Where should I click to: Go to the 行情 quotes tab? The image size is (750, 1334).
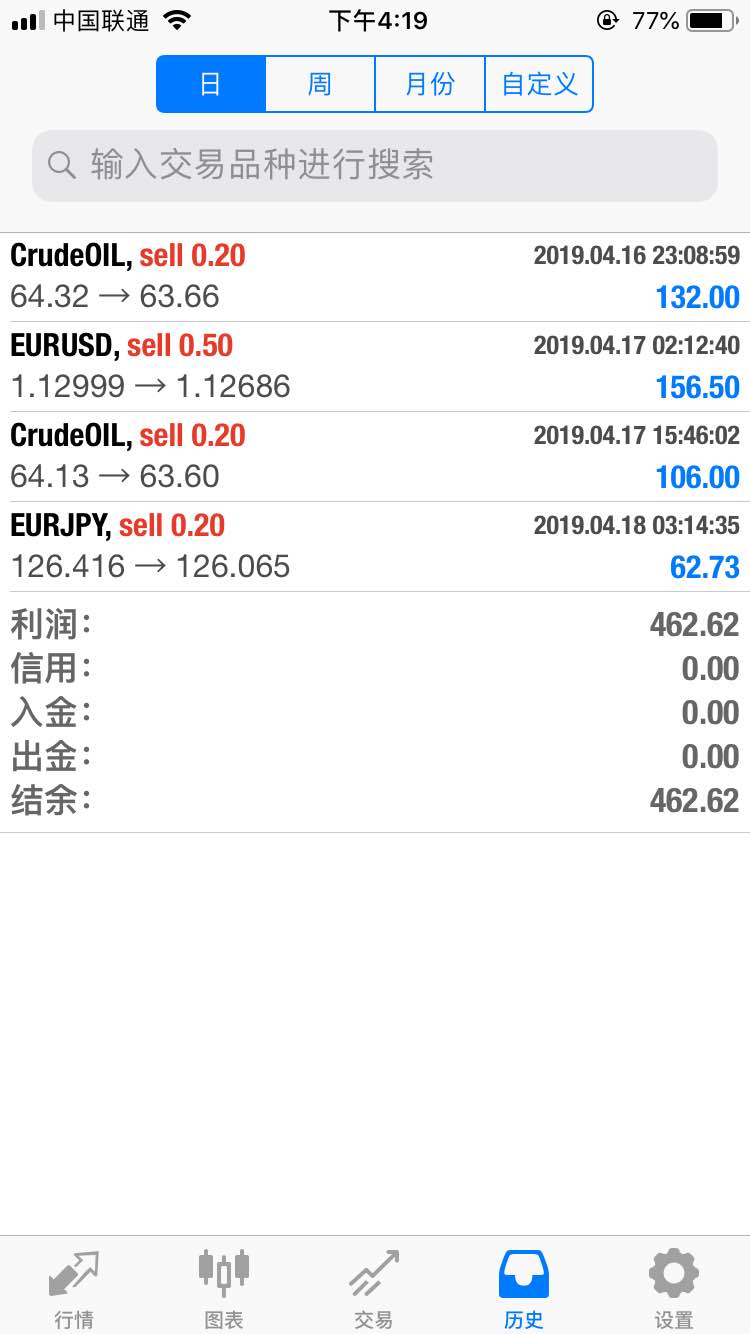click(x=74, y=1288)
